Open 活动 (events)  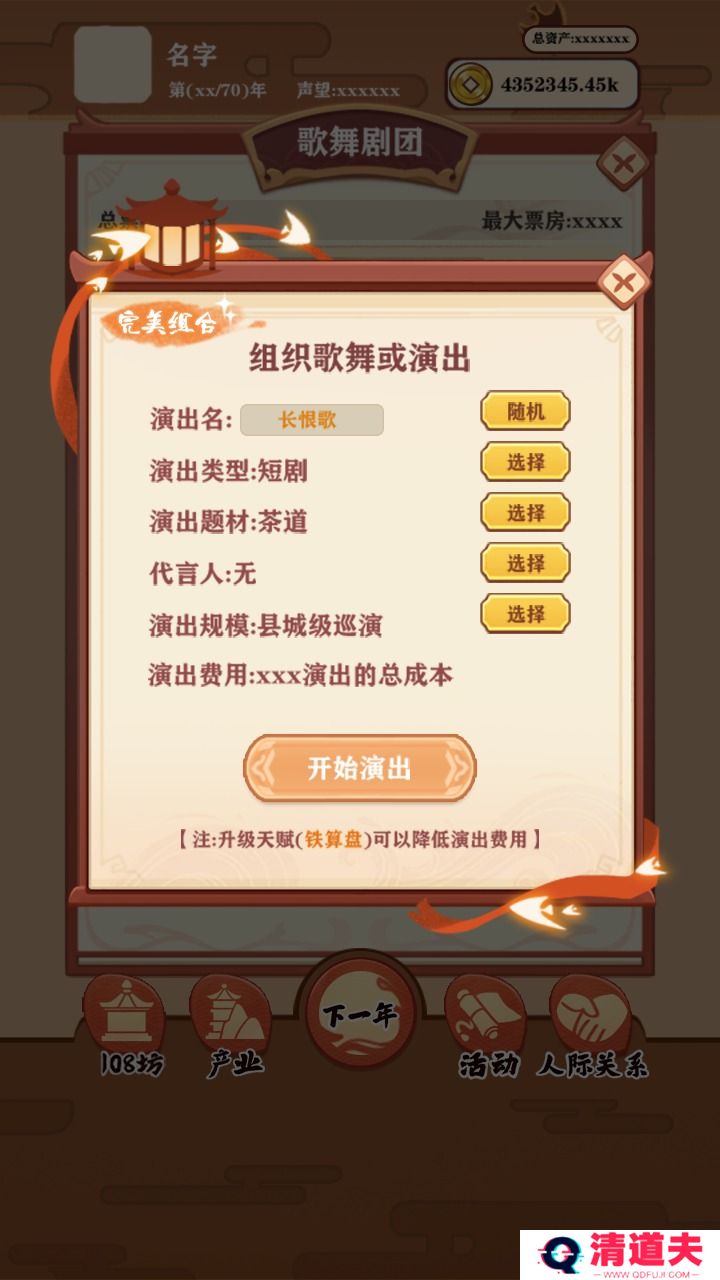[x=487, y=1025]
